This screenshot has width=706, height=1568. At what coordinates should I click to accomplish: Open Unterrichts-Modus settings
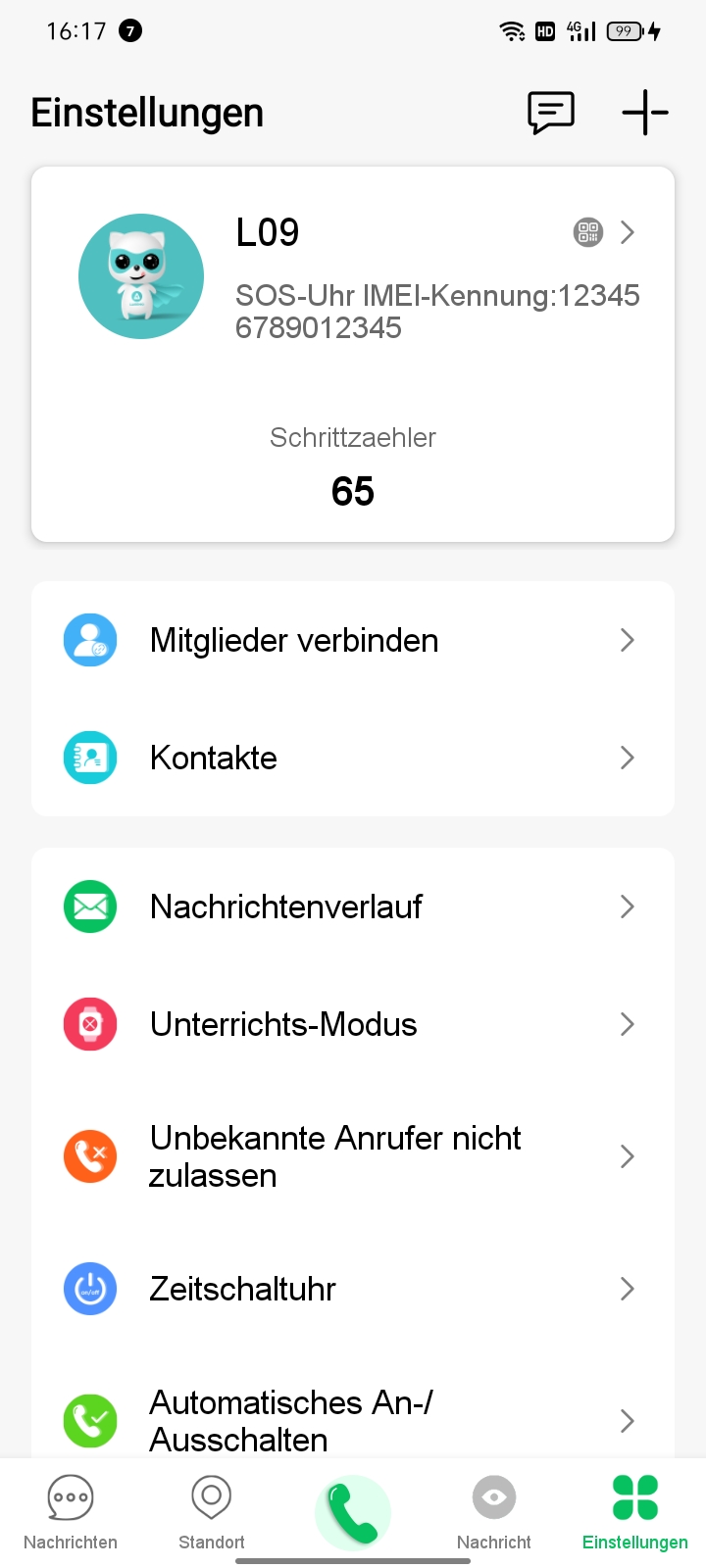(353, 1024)
